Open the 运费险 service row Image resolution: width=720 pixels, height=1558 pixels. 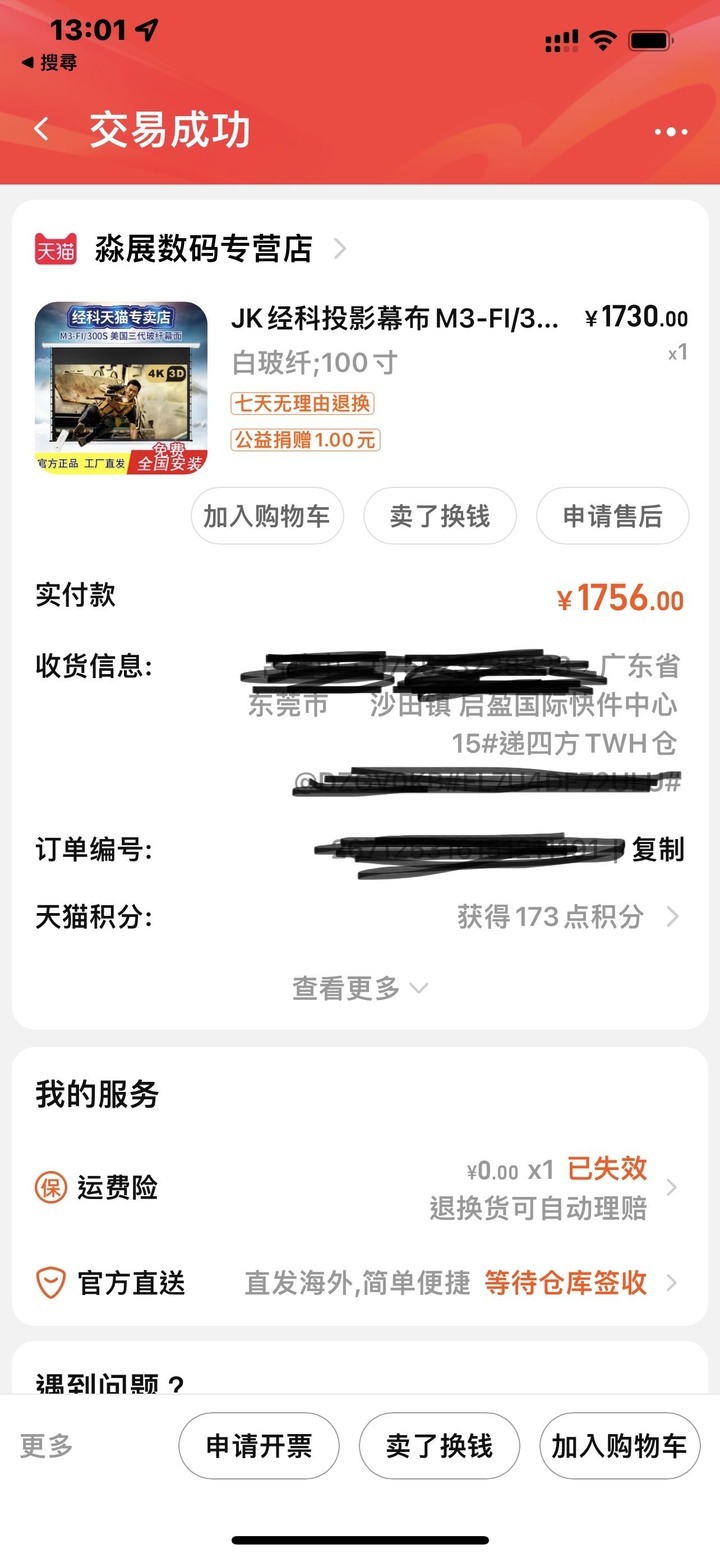point(360,1188)
